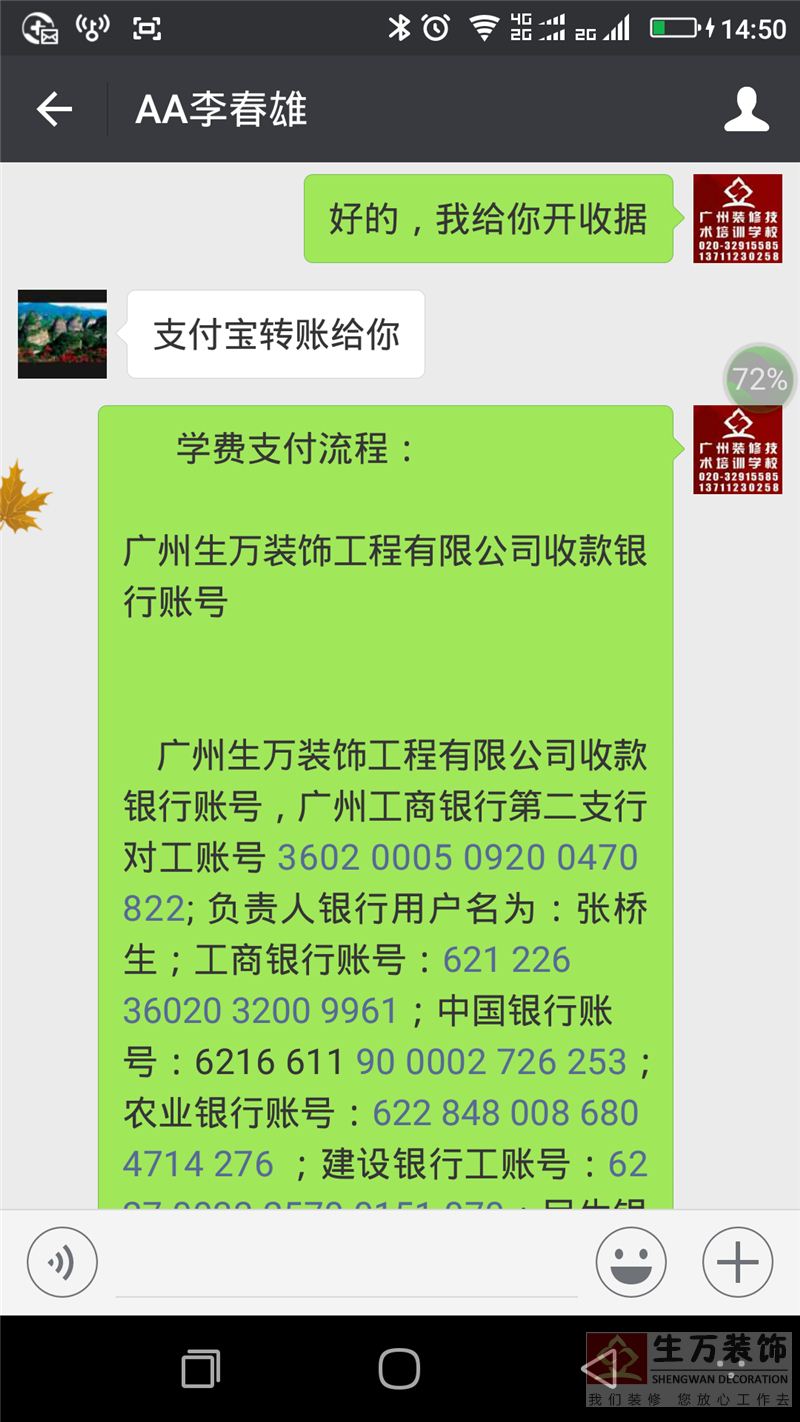Open own avatar beside 好的，我给你开收据
Viewport: 800px width, 1422px height.
(x=738, y=219)
